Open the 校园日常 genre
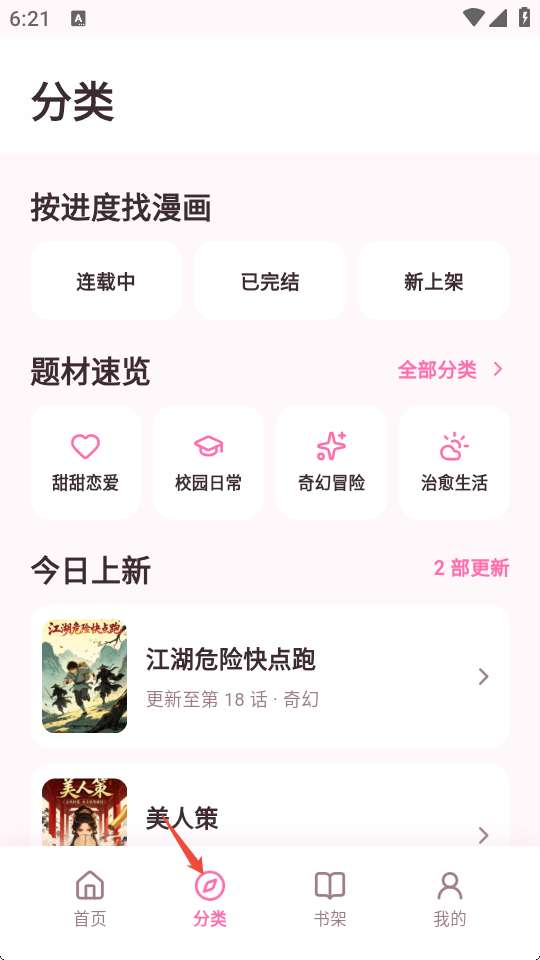540x960 pixels. (208, 462)
